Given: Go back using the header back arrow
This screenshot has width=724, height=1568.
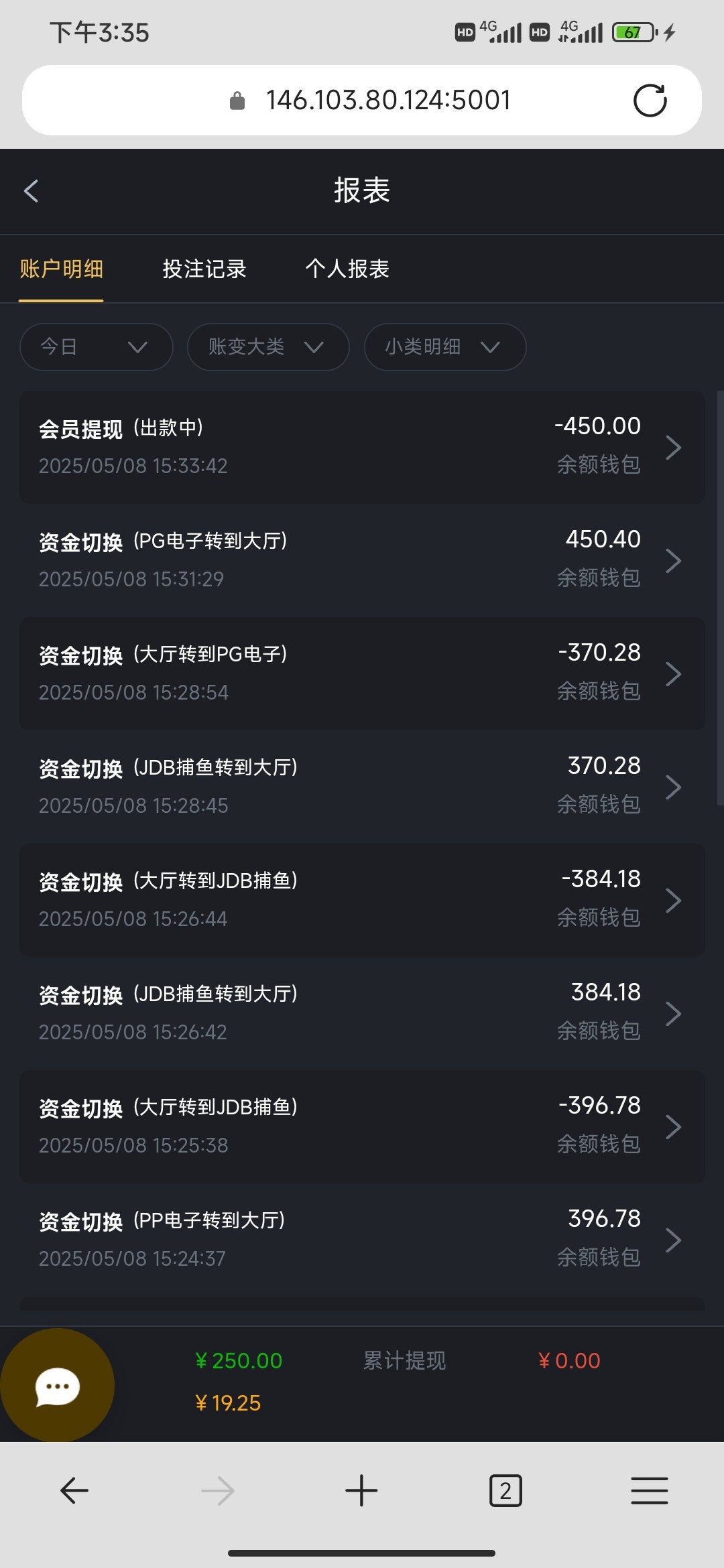Looking at the screenshot, I should click(x=31, y=191).
